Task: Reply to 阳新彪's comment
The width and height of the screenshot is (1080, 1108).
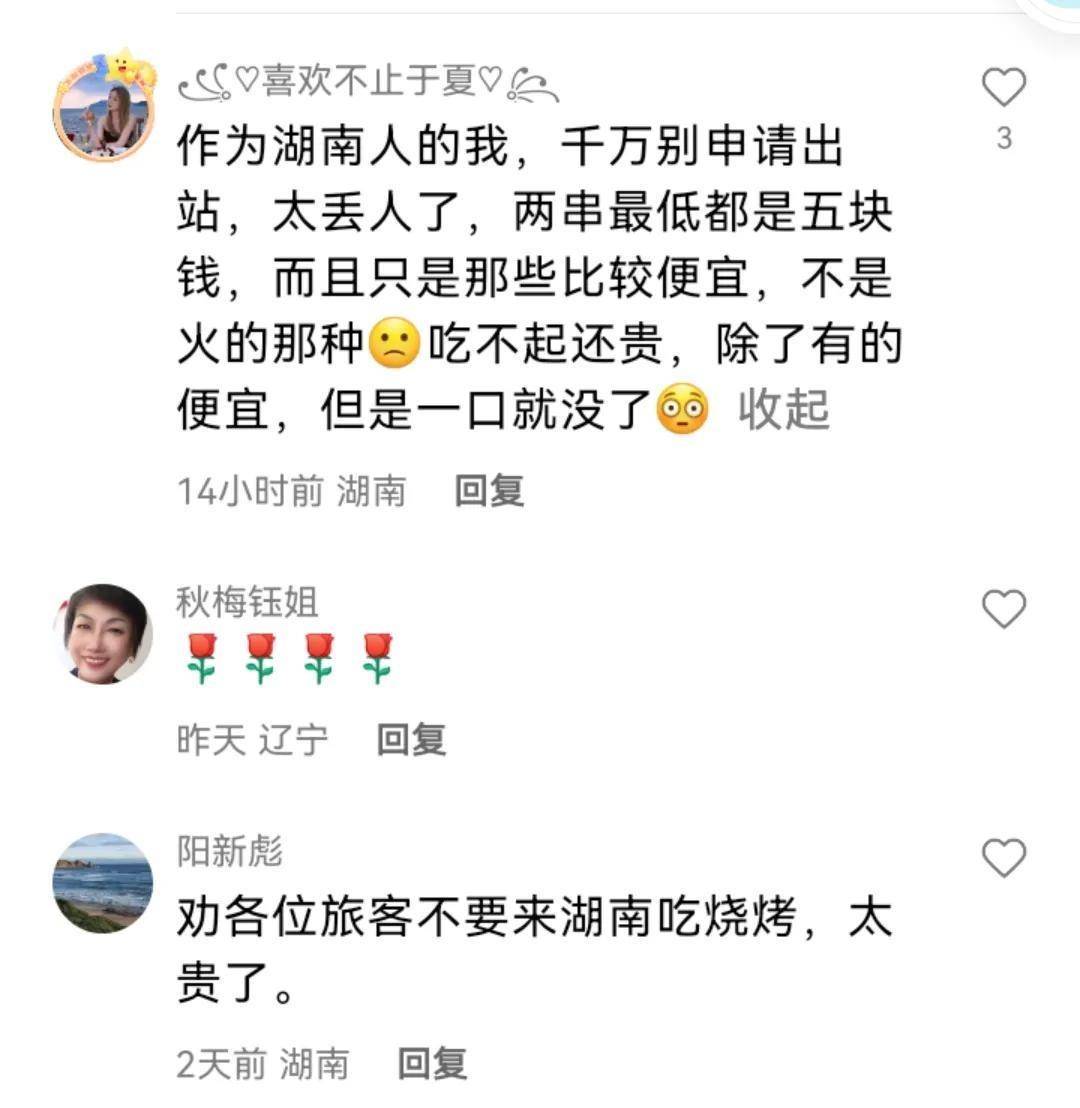Action: coord(432,1063)
